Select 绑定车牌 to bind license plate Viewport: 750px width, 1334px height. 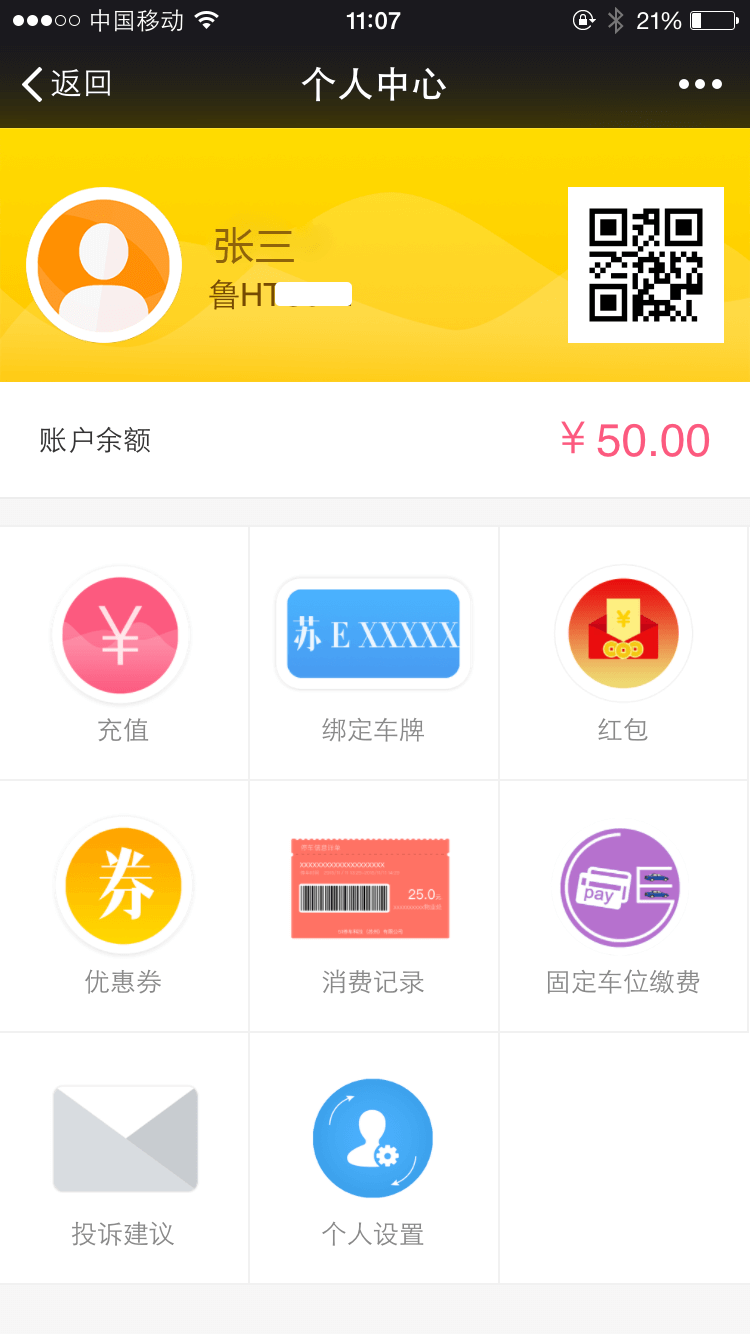[373, 654]
